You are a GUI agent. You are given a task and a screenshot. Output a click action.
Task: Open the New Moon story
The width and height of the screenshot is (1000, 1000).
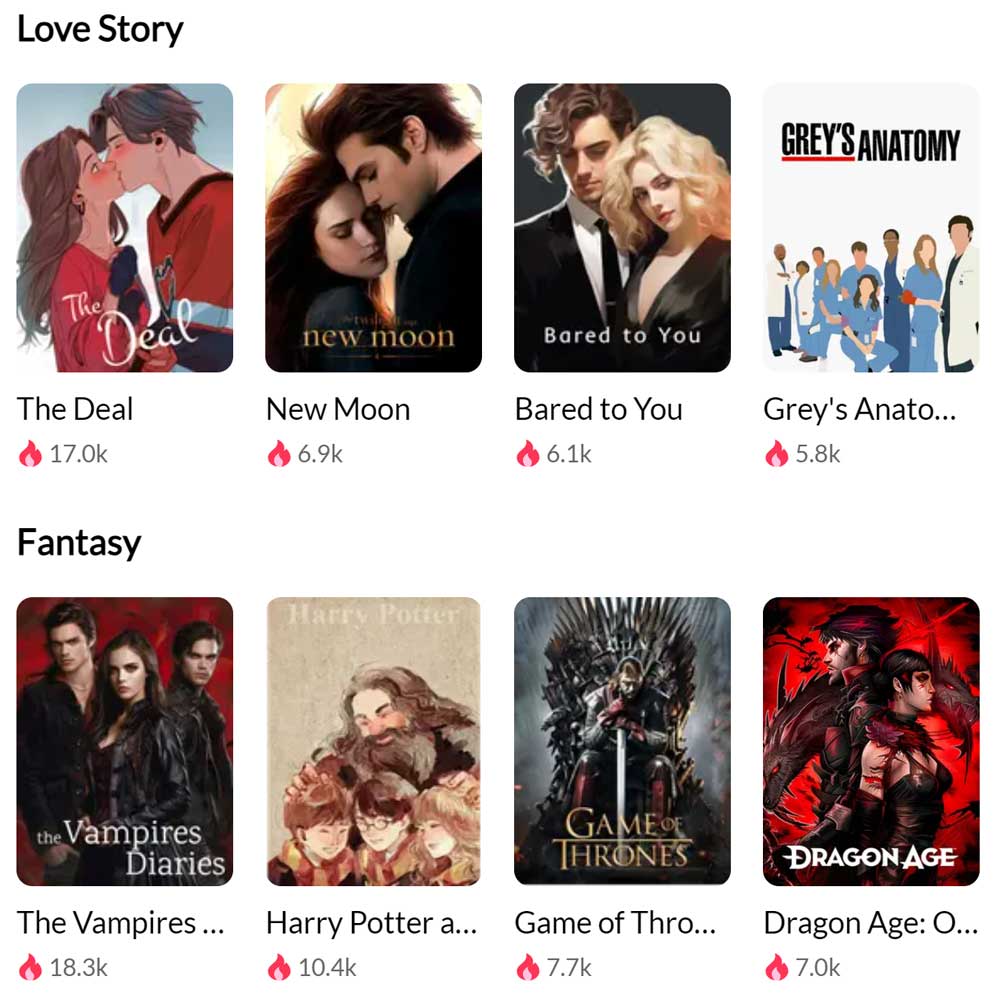pos(373,228)
